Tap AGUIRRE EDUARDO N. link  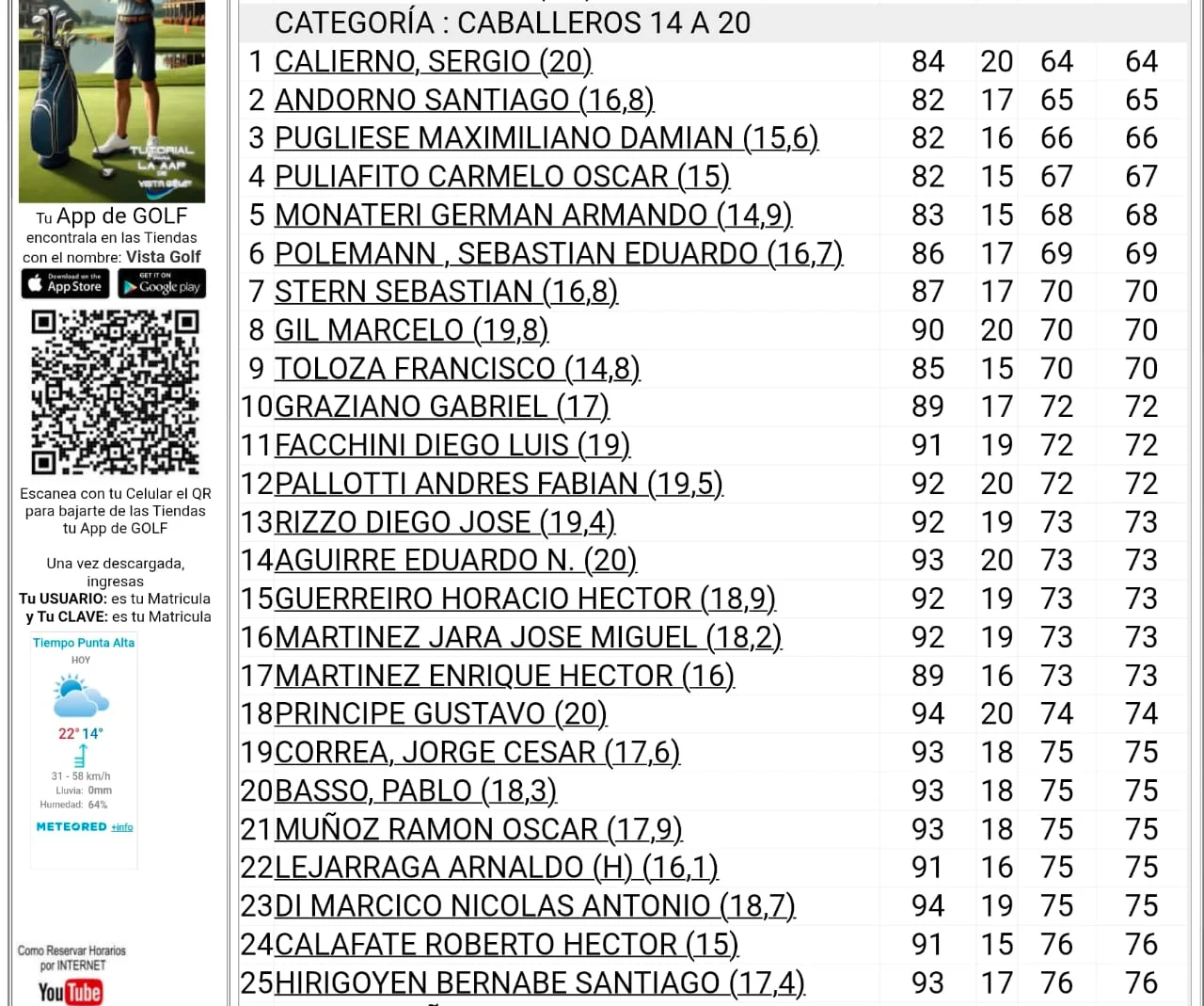(455, 561)
